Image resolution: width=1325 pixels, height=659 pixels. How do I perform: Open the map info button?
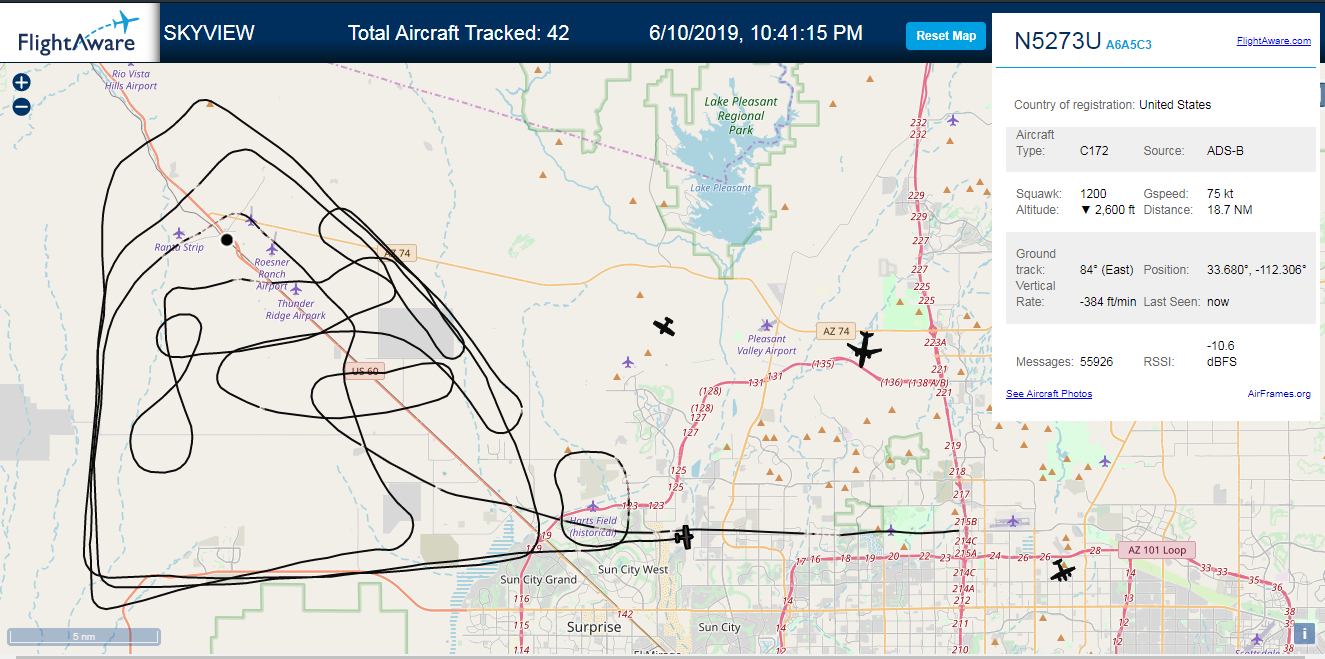(1304, 632)
